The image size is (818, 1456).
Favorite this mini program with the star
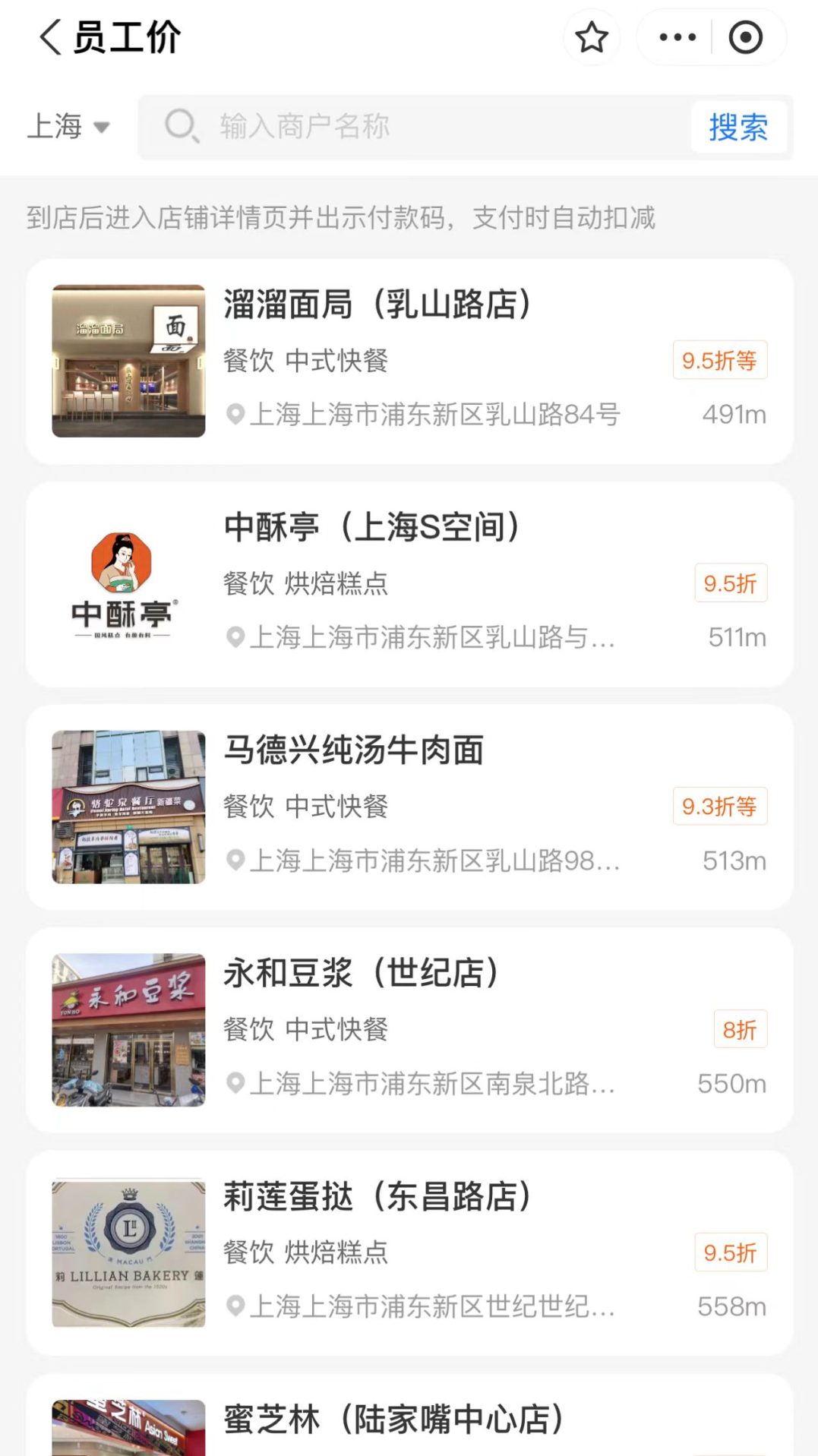(591, 37)
